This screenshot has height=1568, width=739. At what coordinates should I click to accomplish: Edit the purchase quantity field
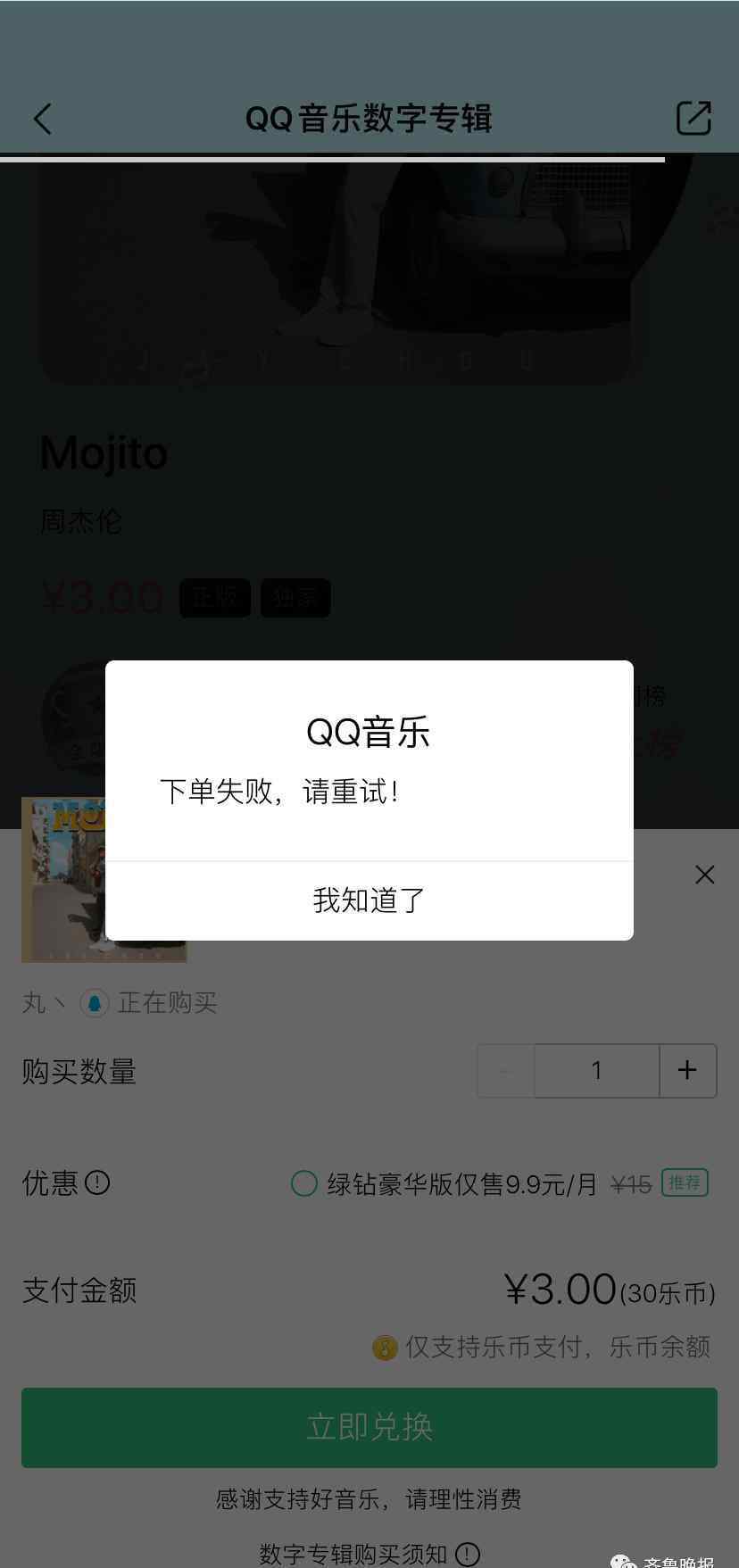coord(596,1070)
